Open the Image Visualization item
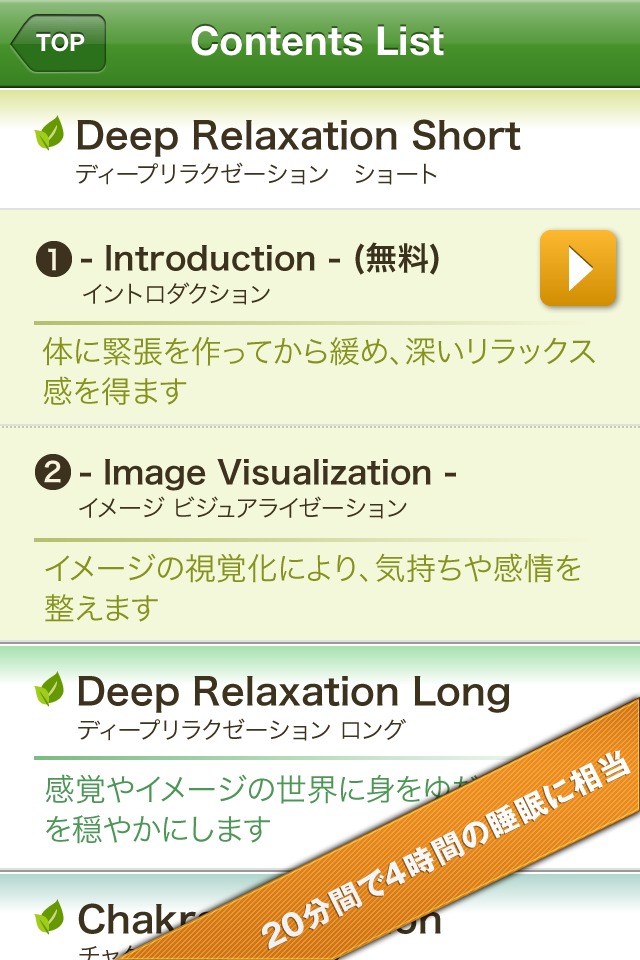 pos(270,473)
